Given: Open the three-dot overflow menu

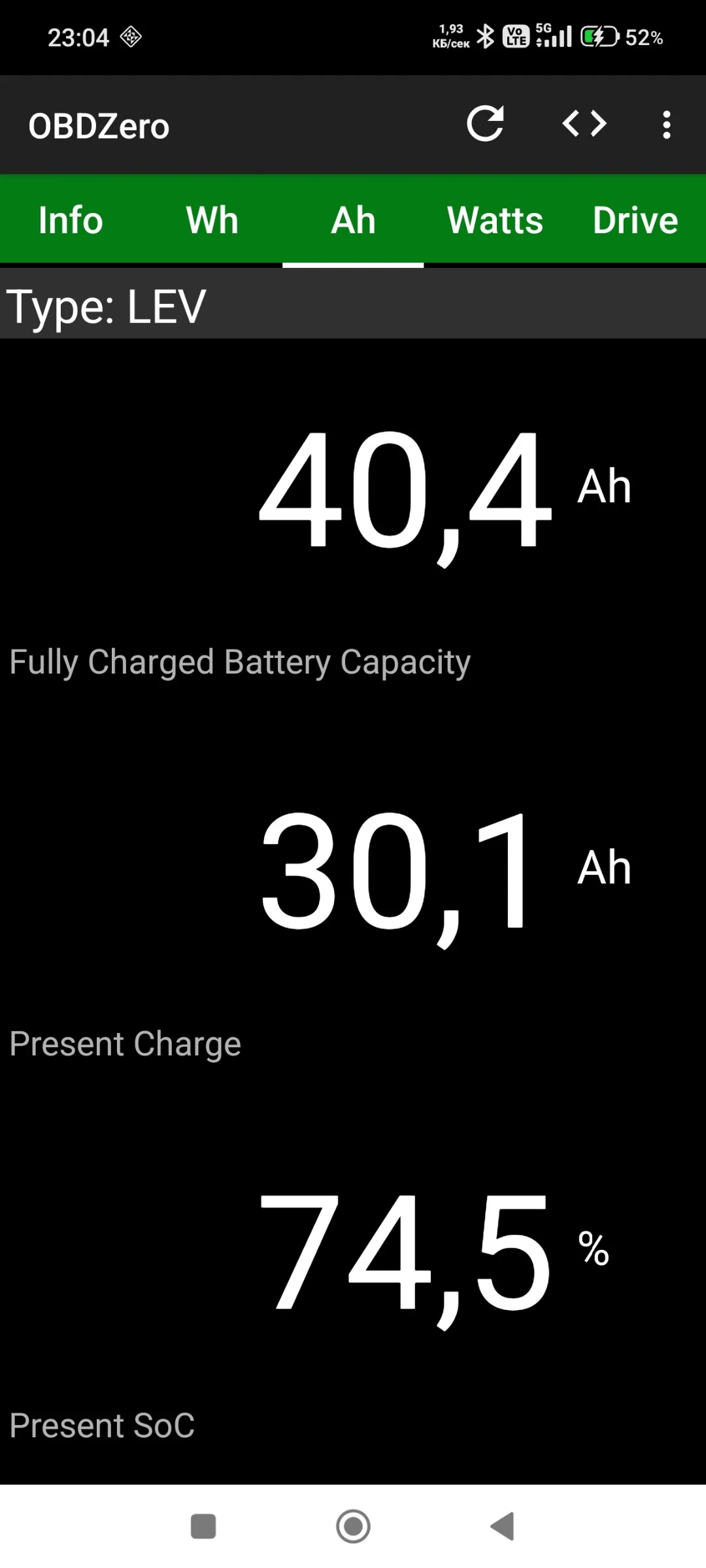Looking at the screenshot, I should point(666,124).
